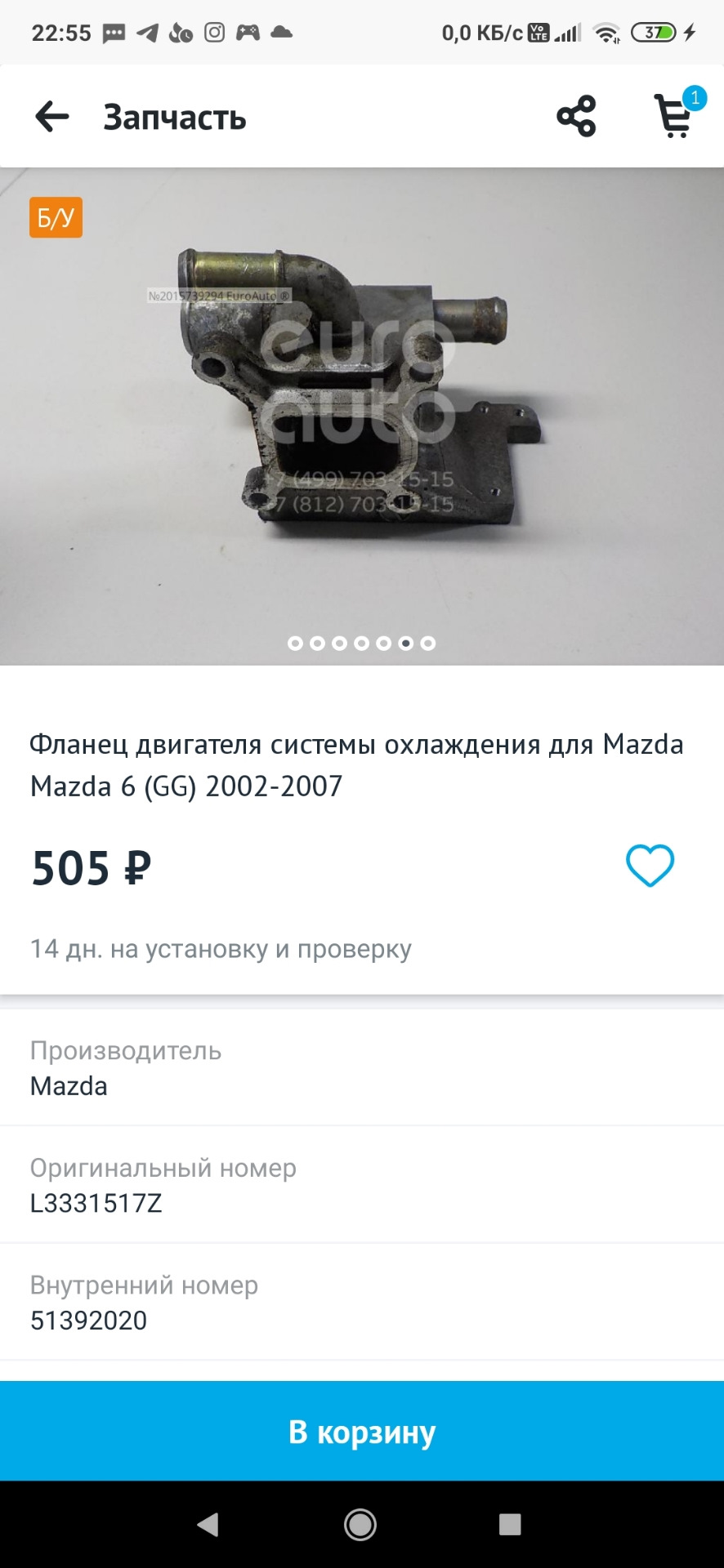Tap the В корзину button

point(362,1431)
